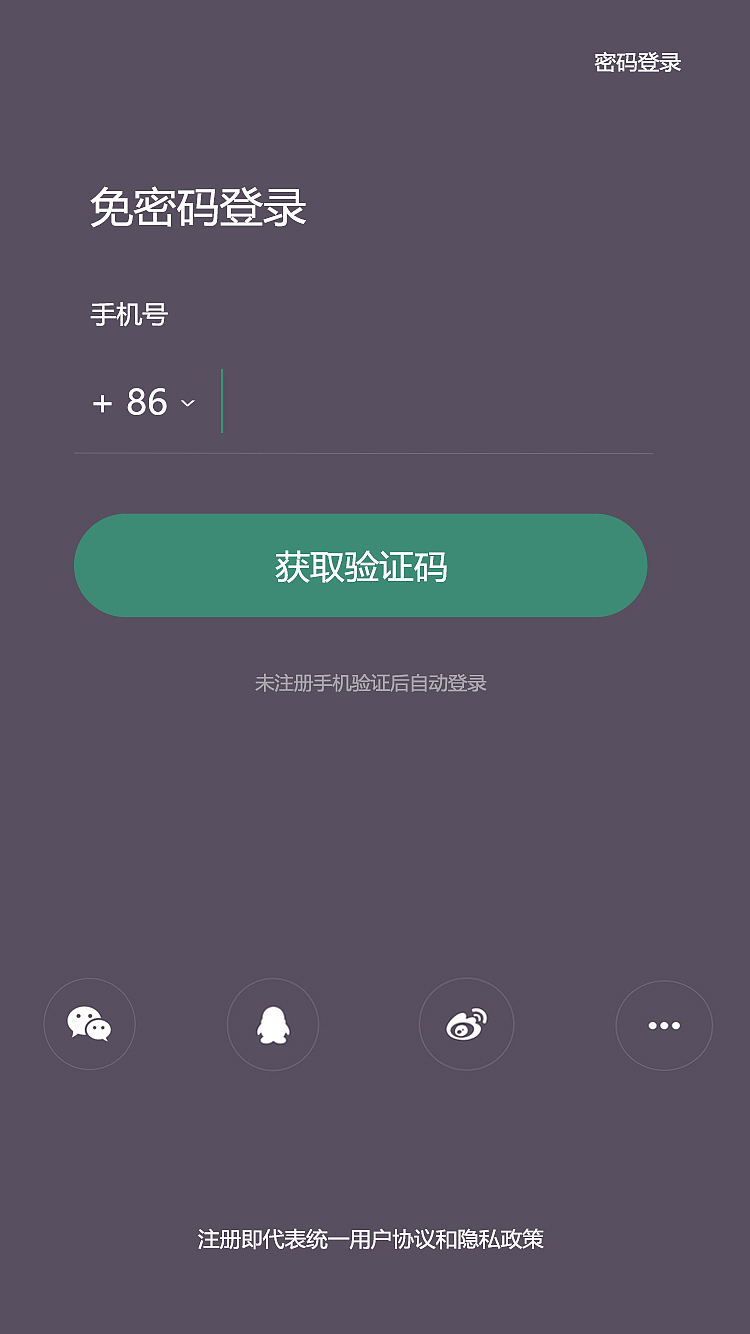
Task: Select the QQ penguin login icon
Action: 273,1024
